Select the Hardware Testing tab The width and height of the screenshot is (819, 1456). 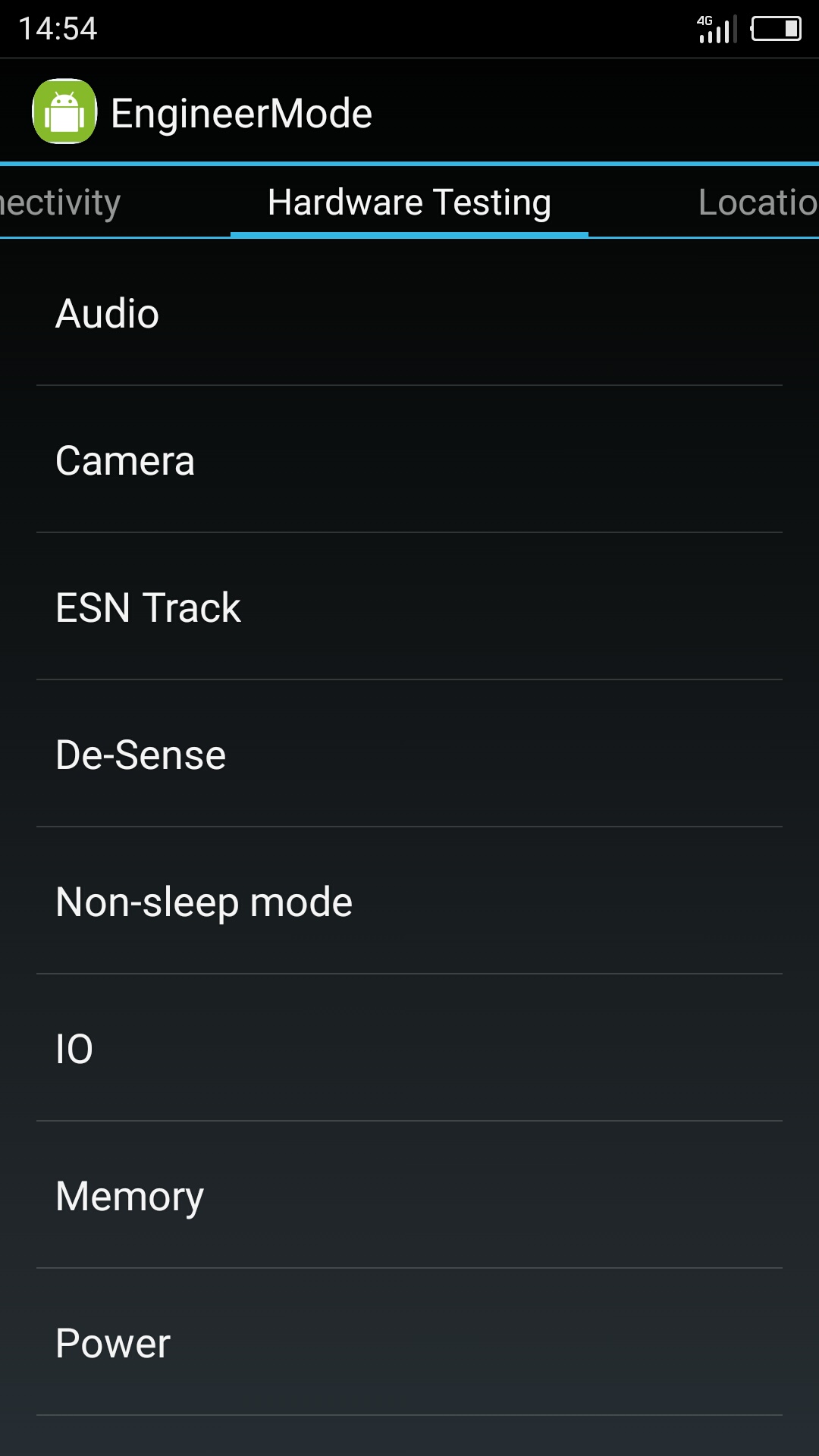[x=409, y=202]
